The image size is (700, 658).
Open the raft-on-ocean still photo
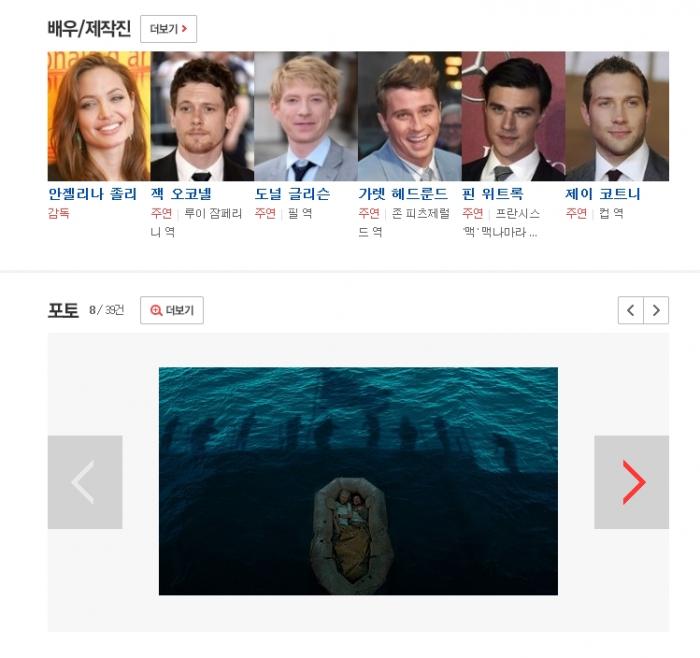pyautogui.click(x=358, y=481)
